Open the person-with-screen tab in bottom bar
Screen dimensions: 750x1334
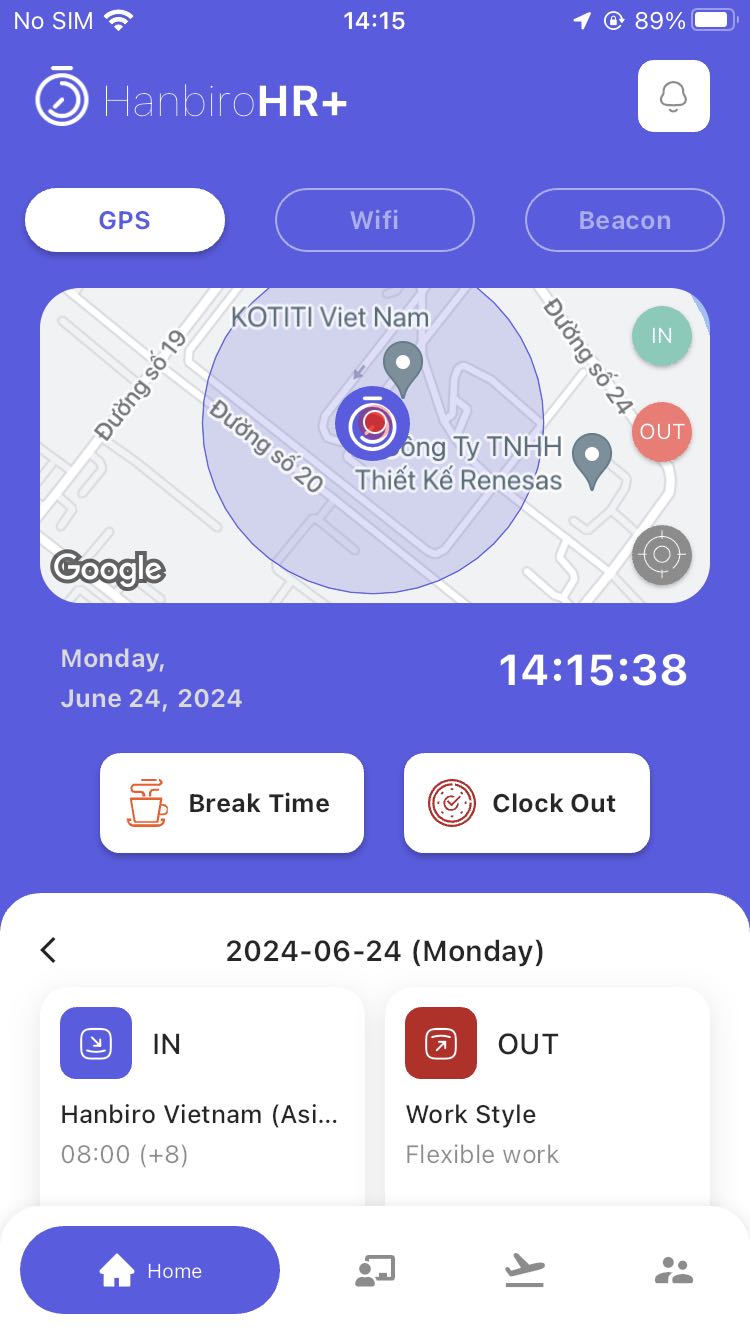pyautogui.click(x=375, y=1271)
